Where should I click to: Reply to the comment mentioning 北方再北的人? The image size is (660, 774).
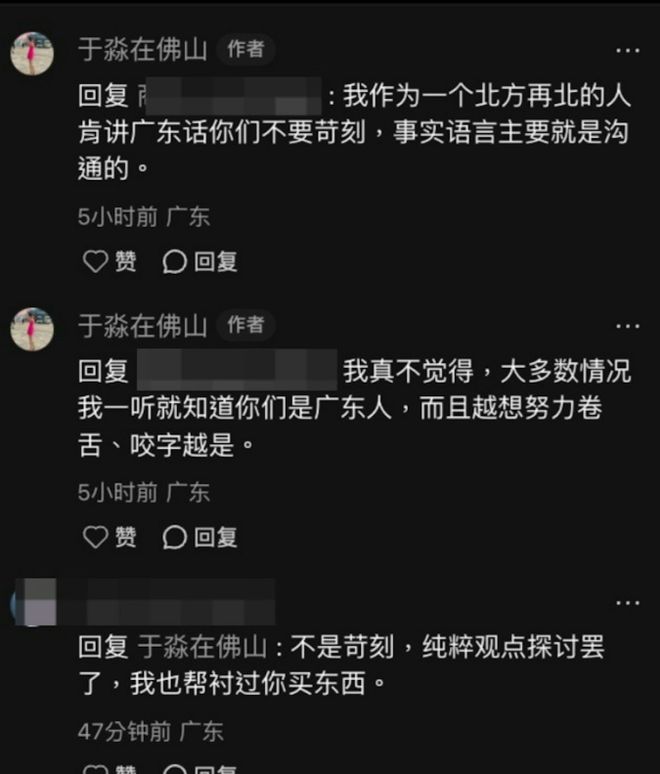[200, 262]
